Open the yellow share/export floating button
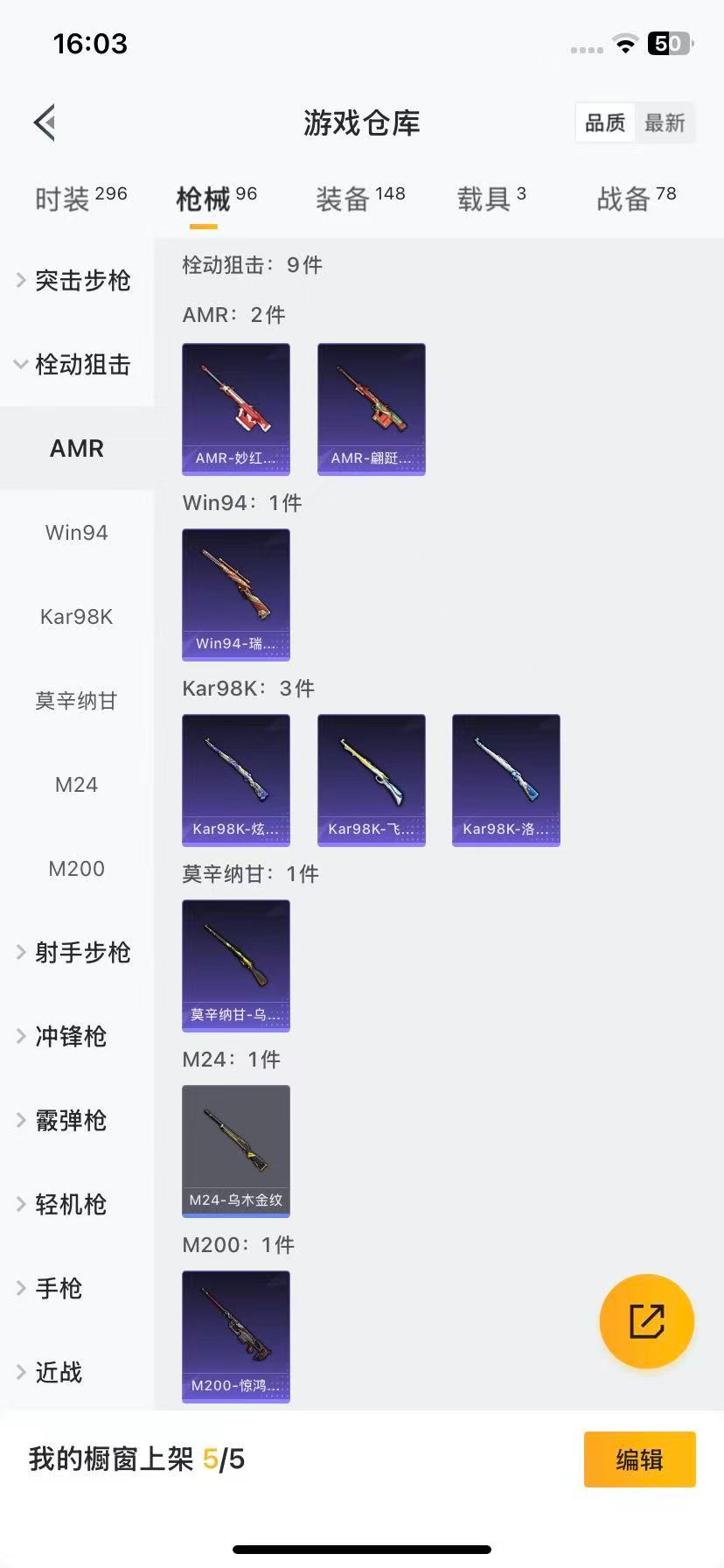 click(x=646, y=1321)
